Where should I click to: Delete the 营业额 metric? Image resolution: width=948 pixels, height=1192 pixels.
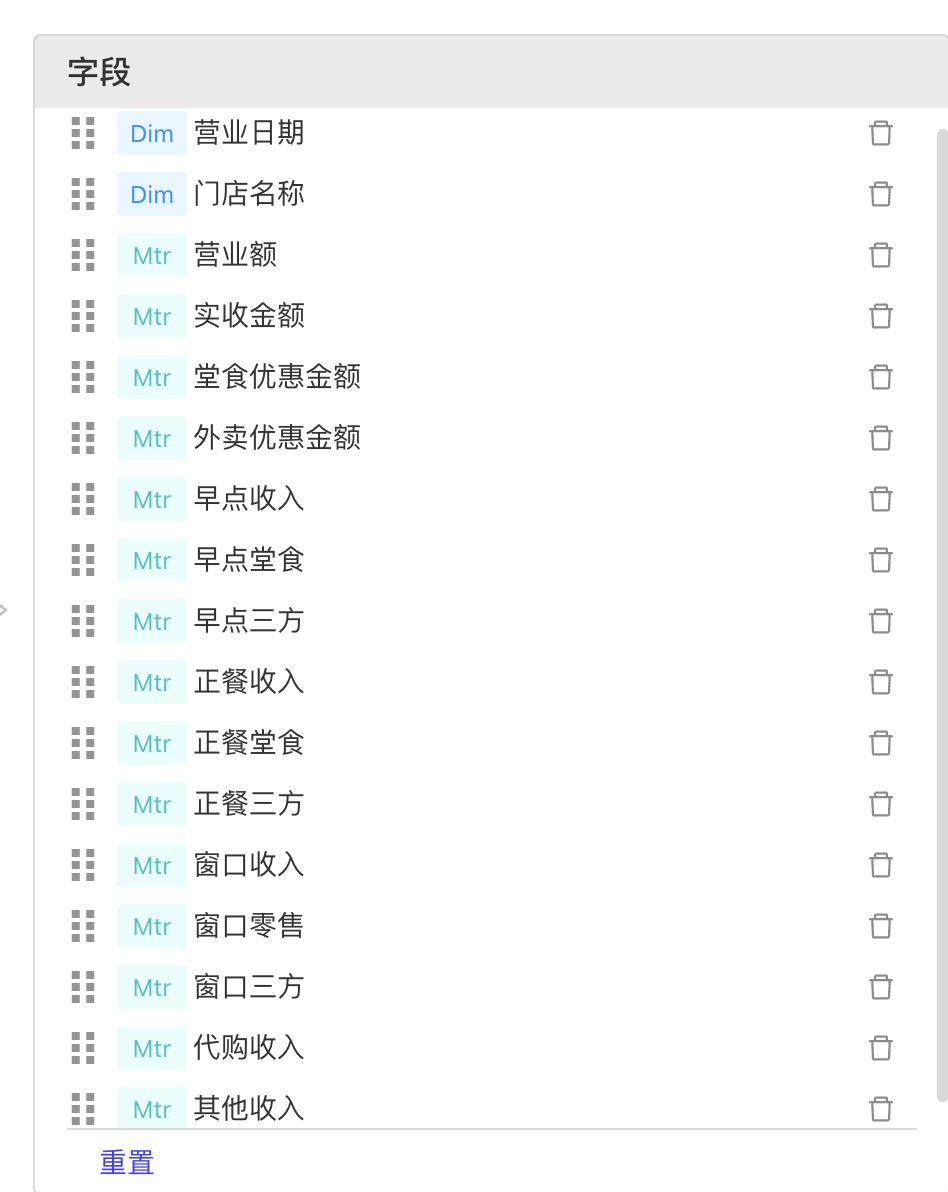[880, 255]
